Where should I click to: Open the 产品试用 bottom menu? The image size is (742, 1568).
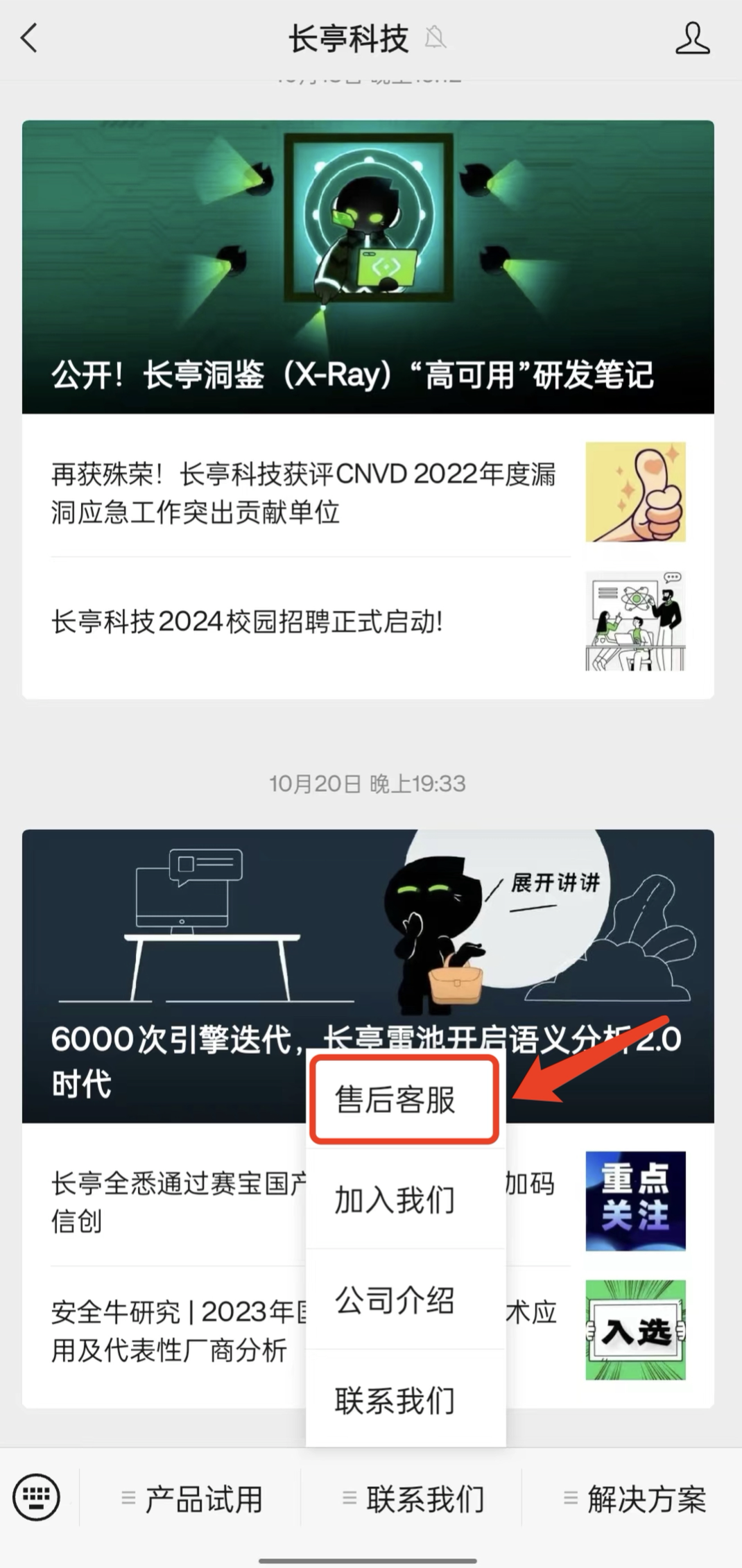(x=193, y=1499)
